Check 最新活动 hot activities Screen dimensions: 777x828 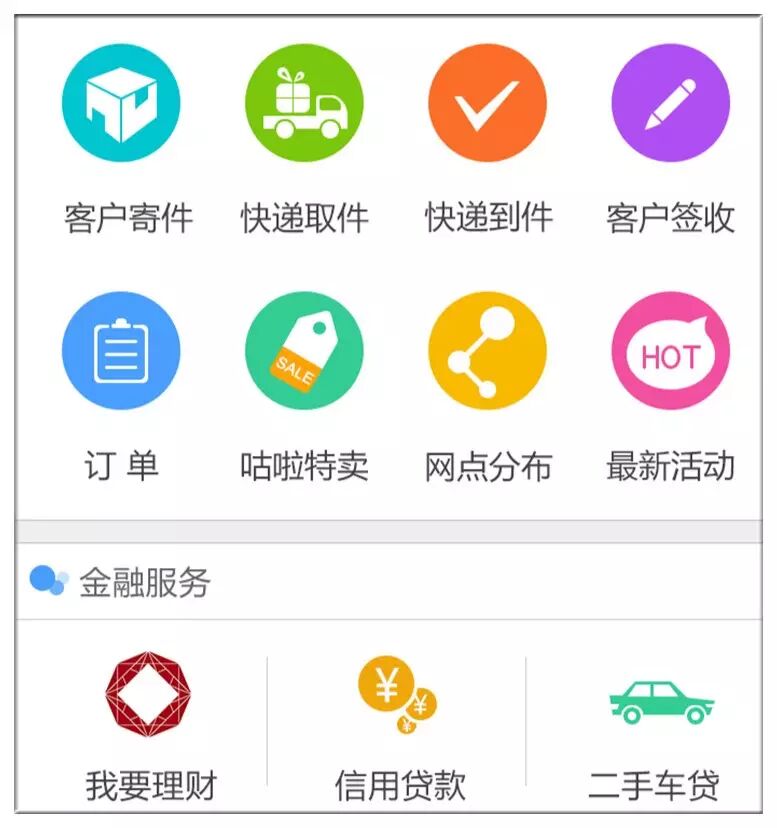click(x=670, y=351)
